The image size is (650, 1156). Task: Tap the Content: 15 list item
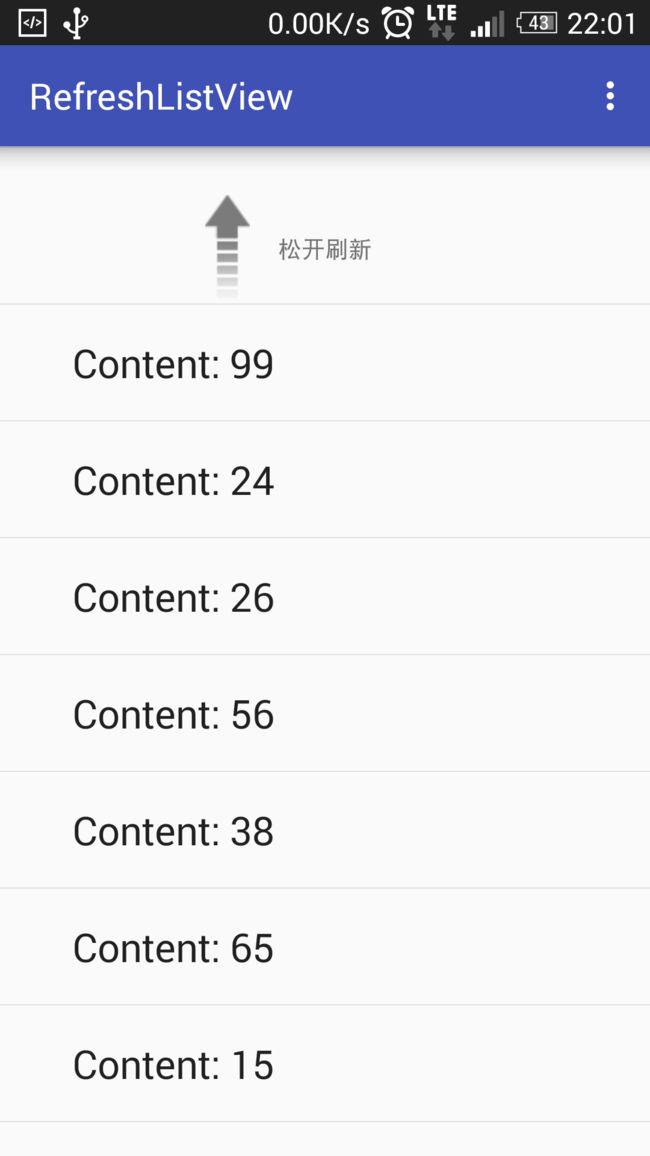tap(325, 1064)
